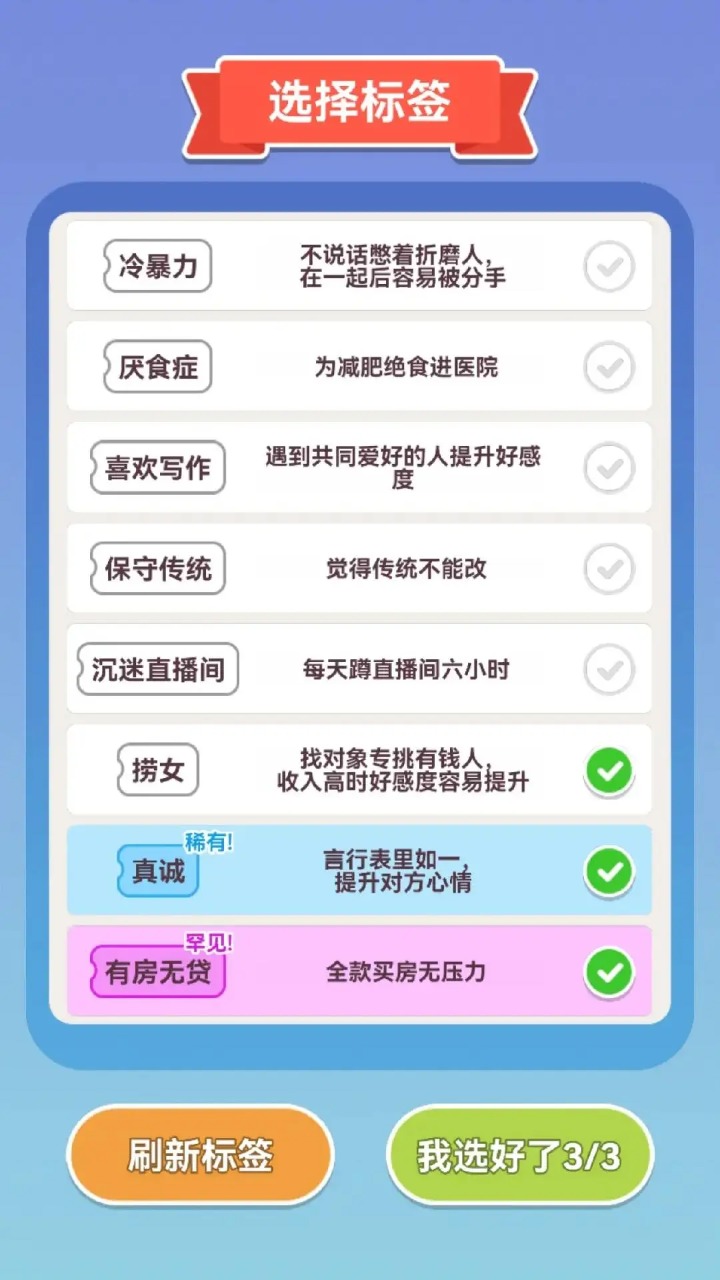Click the 稀有! badge on 真诚
Viewport: 720px width, 1280px height.
210,841
